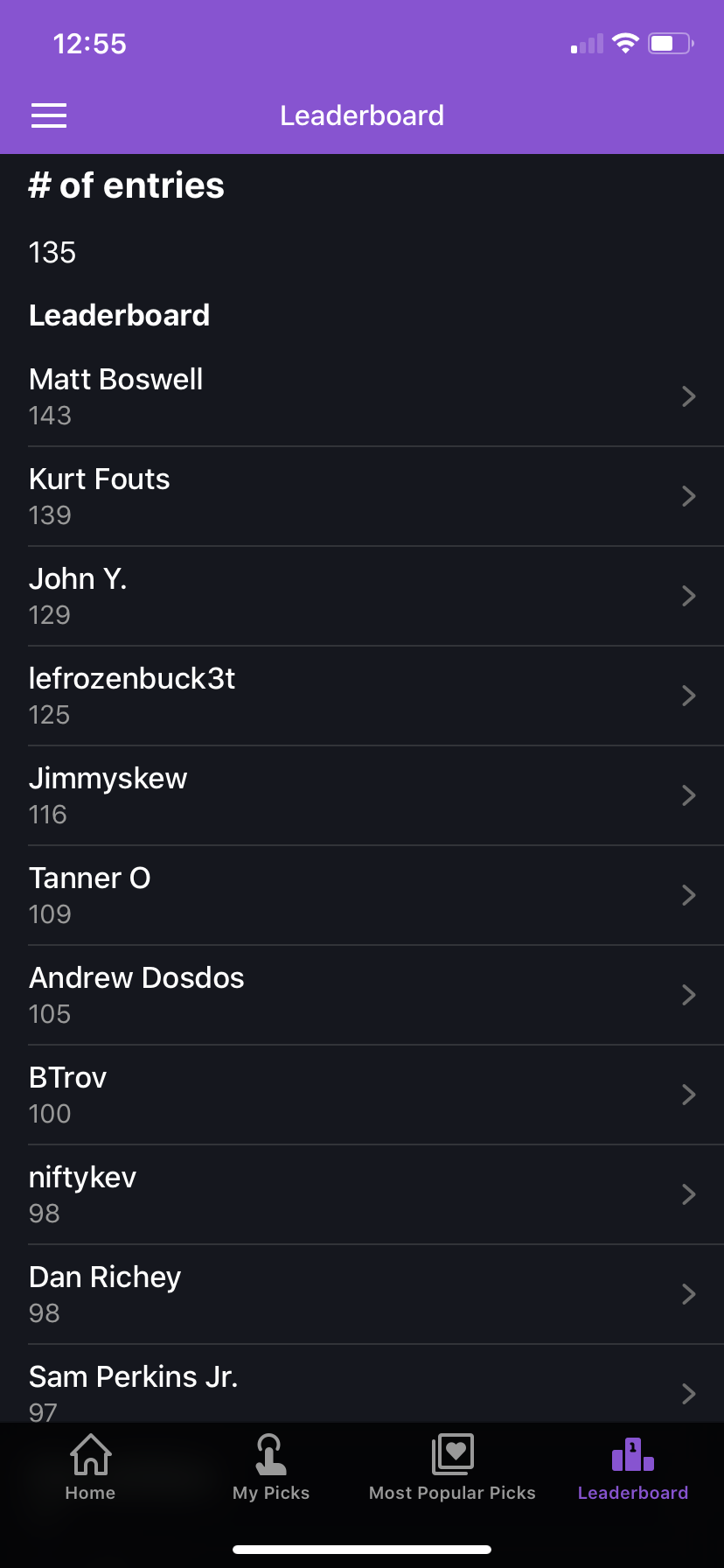This screenshot has width=724, height=1568.
Task: View Jimmyskew's entry details
Action: [x=362, y=795]
